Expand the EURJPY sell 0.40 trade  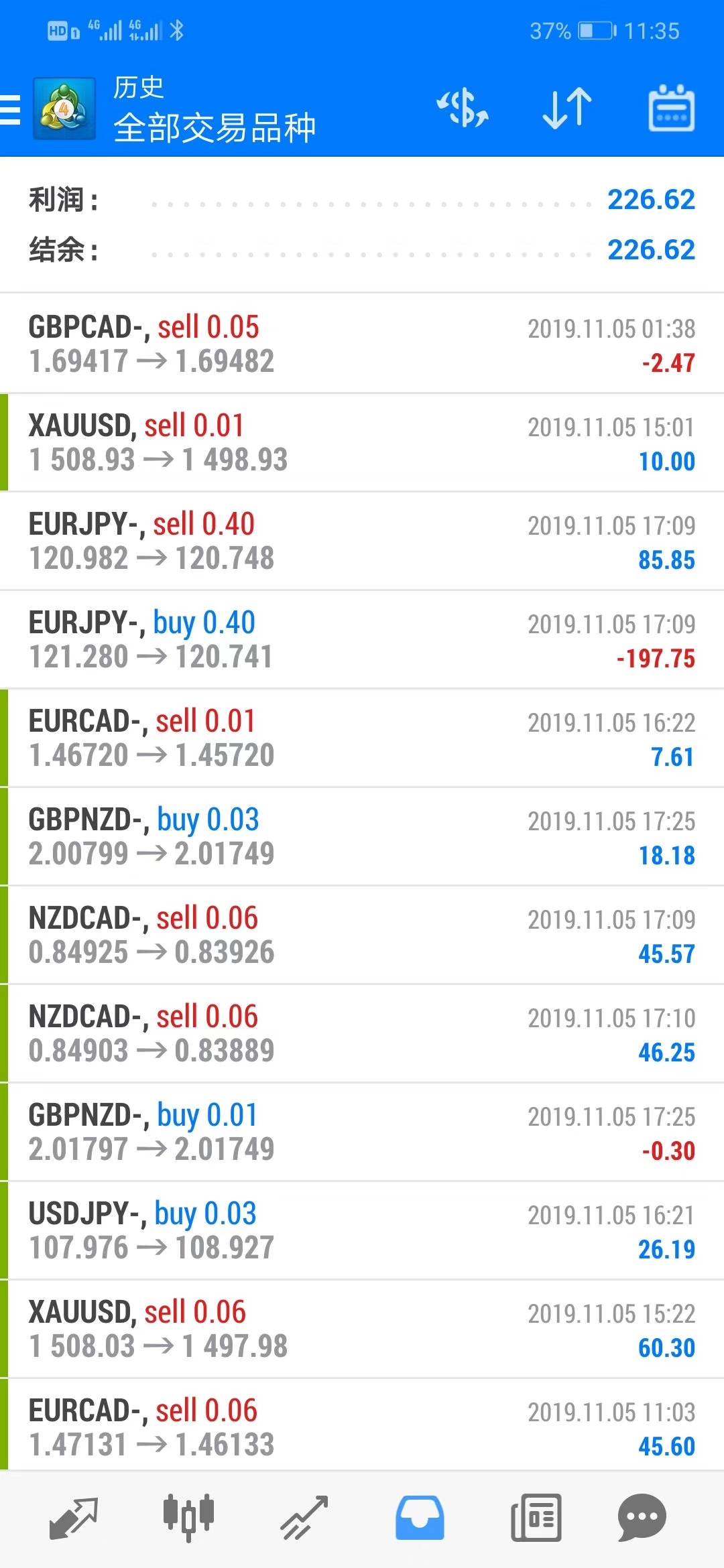point(362,541)
